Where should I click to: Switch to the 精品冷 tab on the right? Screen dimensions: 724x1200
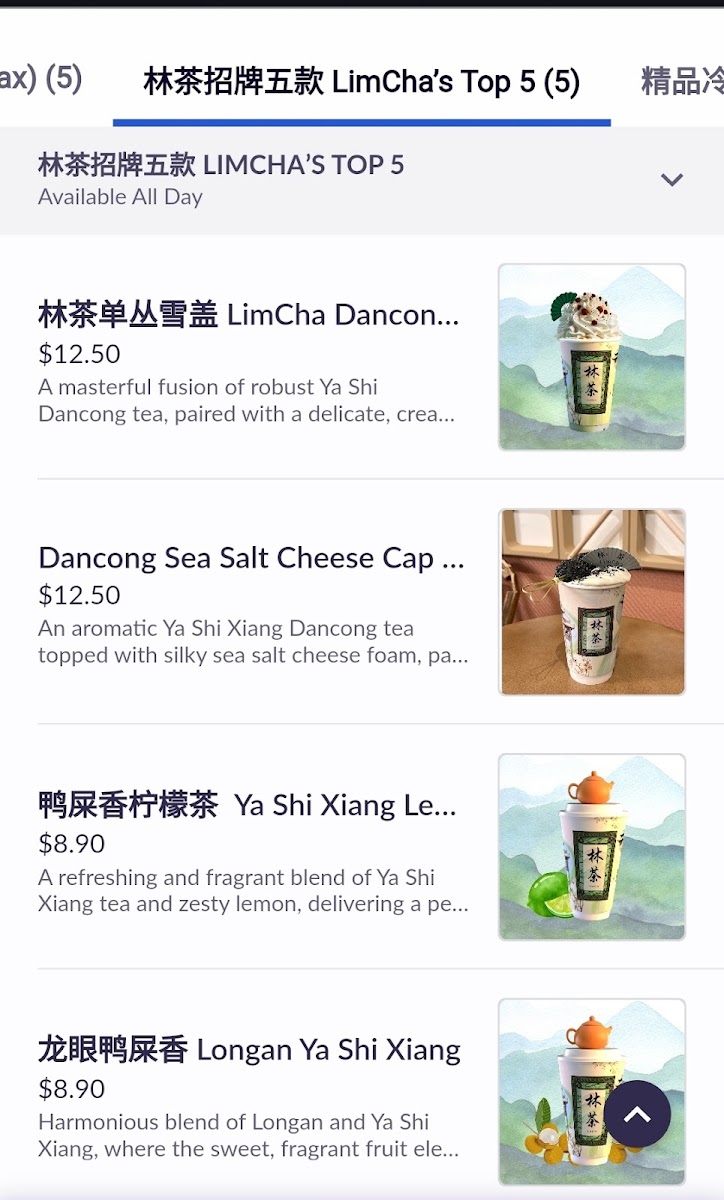point(682,82)
